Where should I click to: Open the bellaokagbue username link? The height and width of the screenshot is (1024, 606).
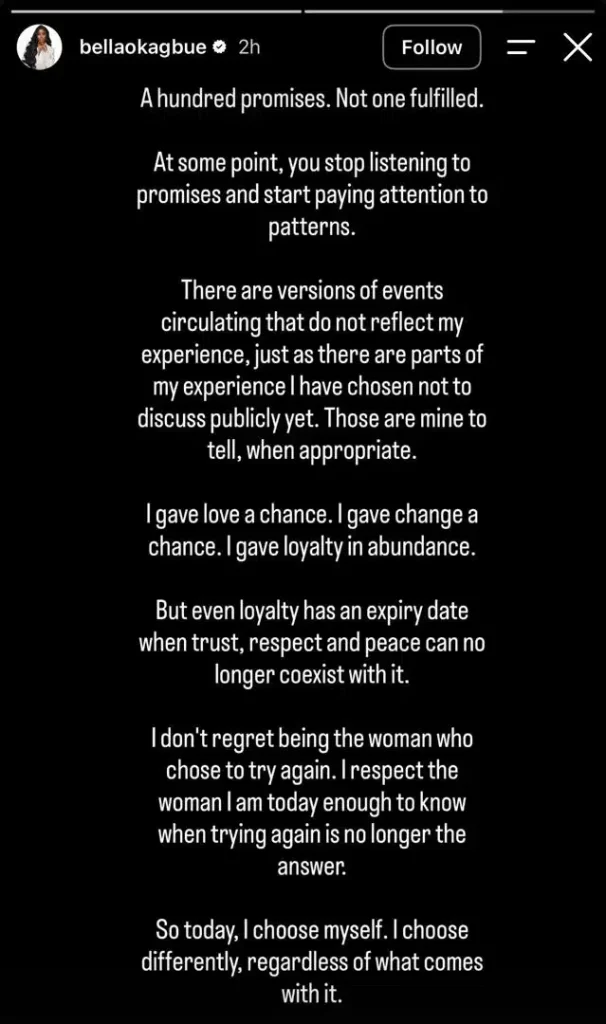coord(142,47)
